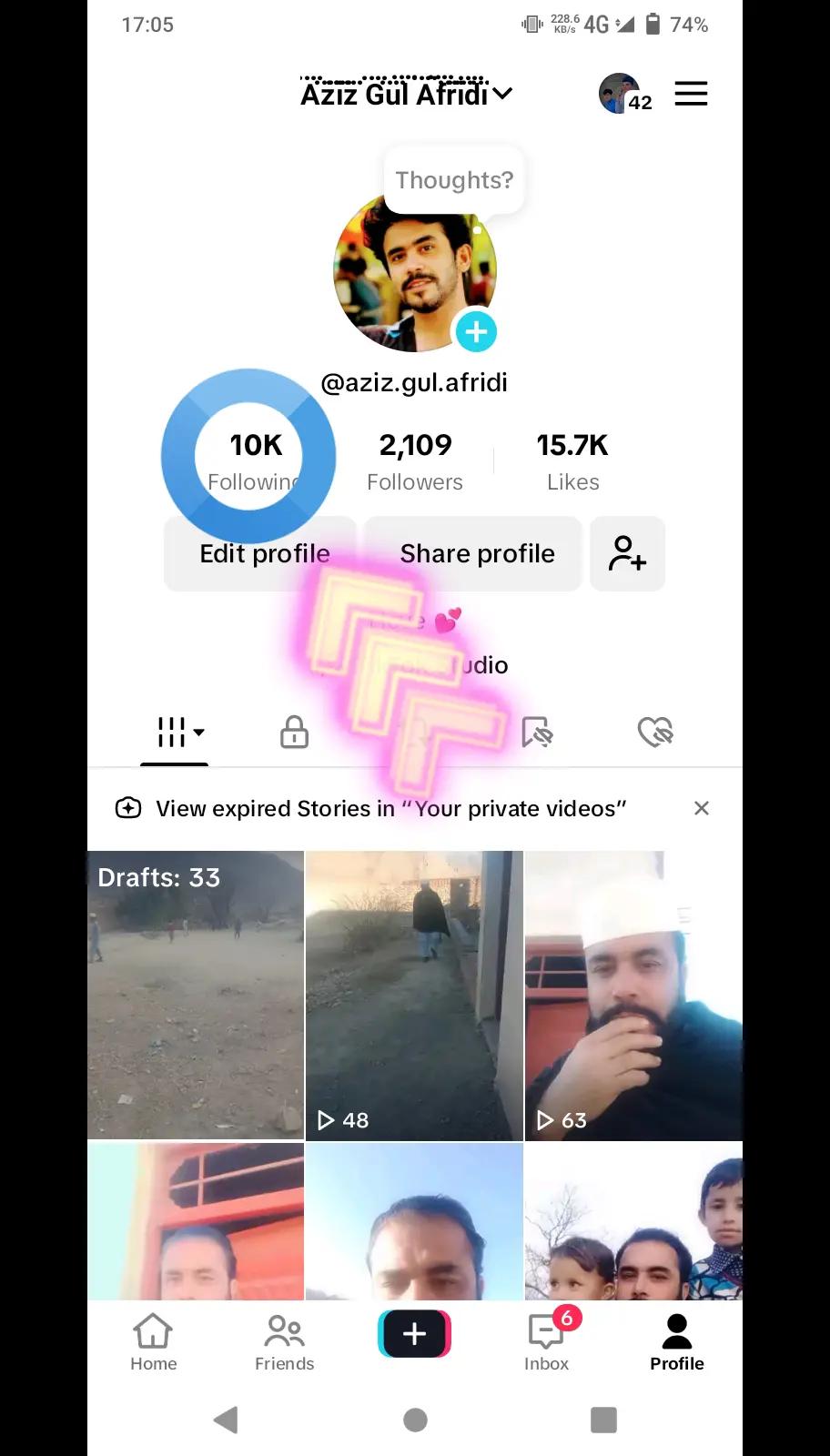The width and height of the screenshot is (830, 1456).
Task: Add a story with the plus badge
Action: [476, 332]
